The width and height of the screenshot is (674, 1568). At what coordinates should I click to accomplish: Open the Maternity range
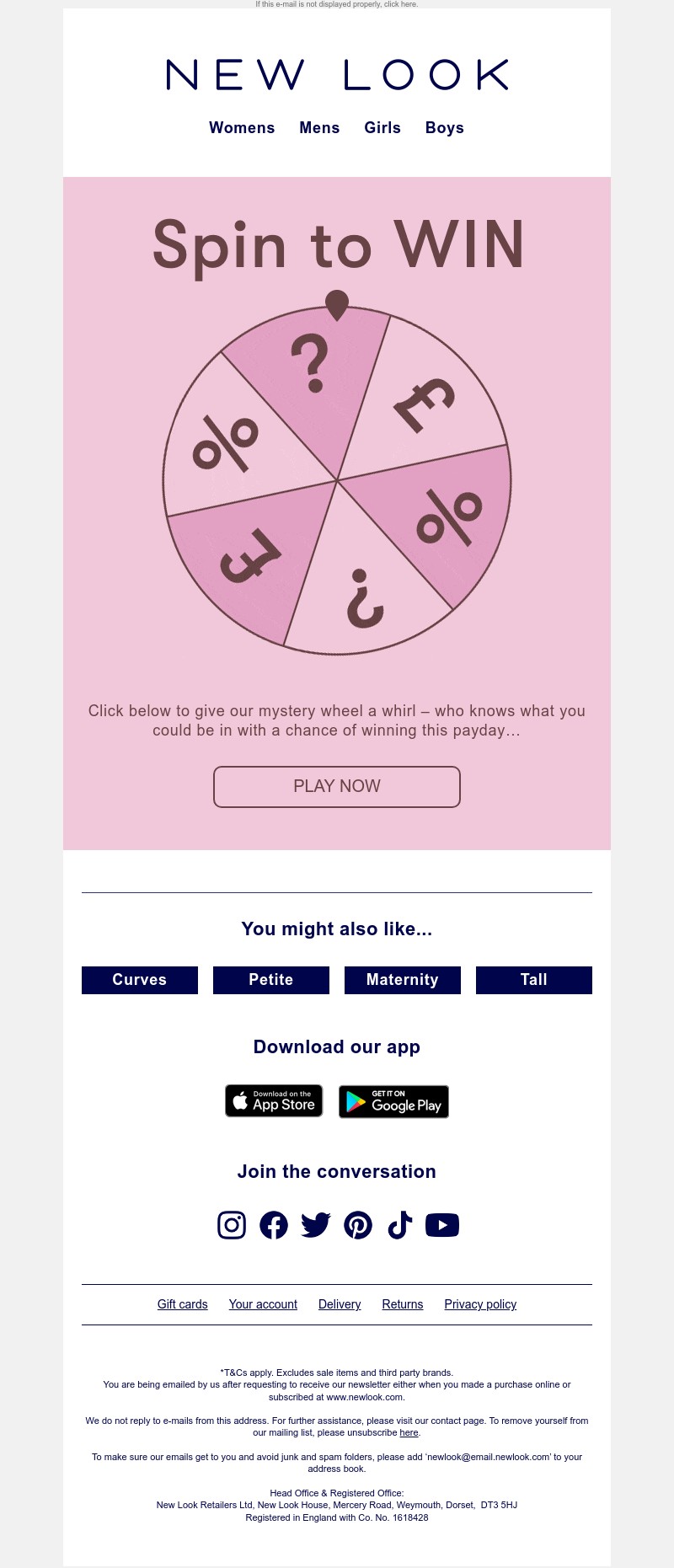coord(403,980)
